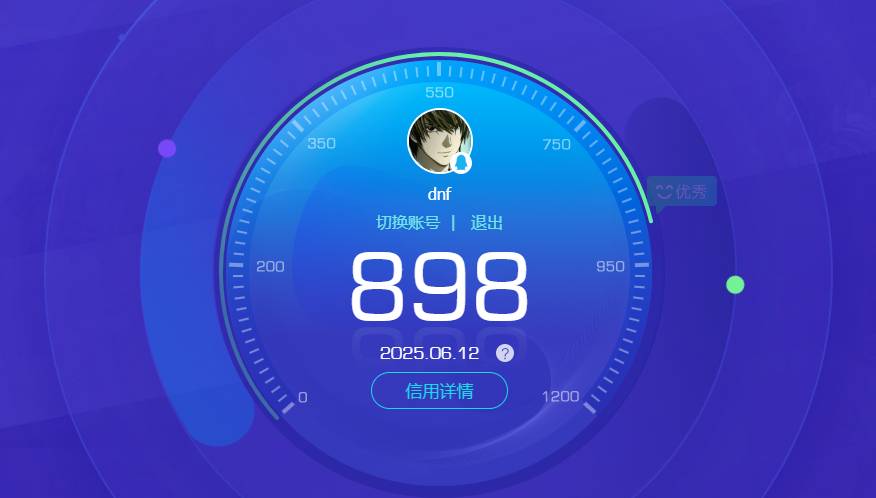Open the 信用详情 credit details

[439, 391]
